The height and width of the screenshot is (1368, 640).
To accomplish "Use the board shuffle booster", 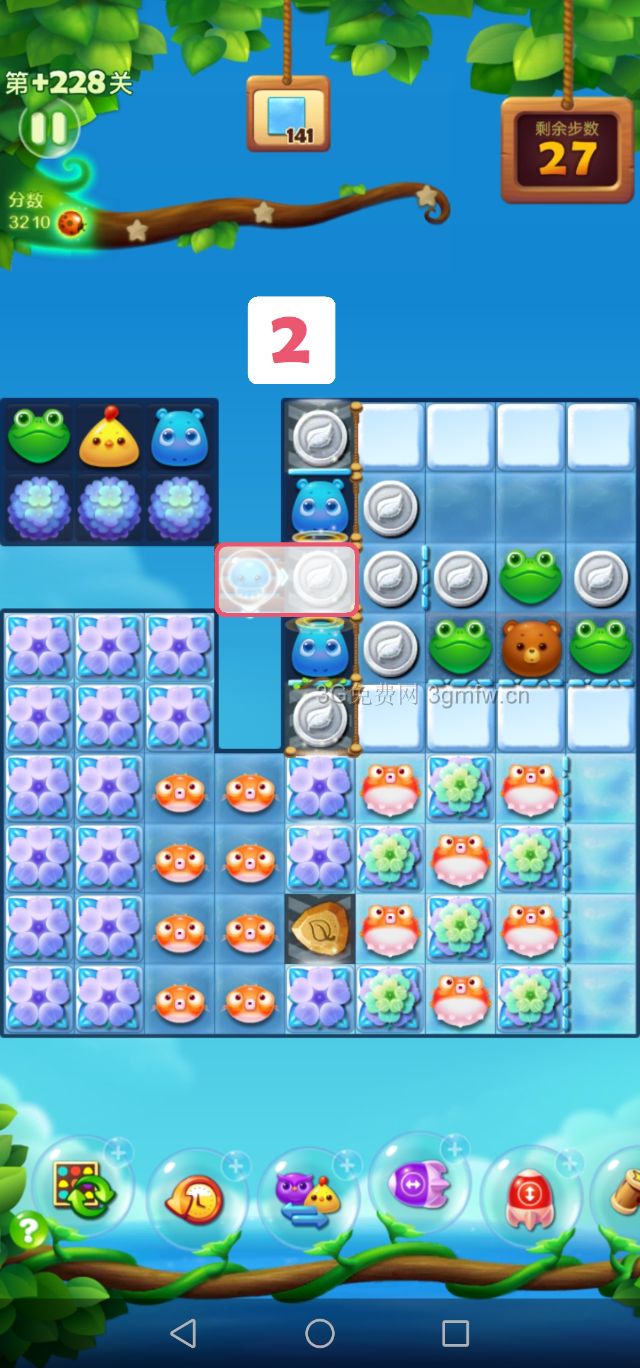I will pos(82,1188).
